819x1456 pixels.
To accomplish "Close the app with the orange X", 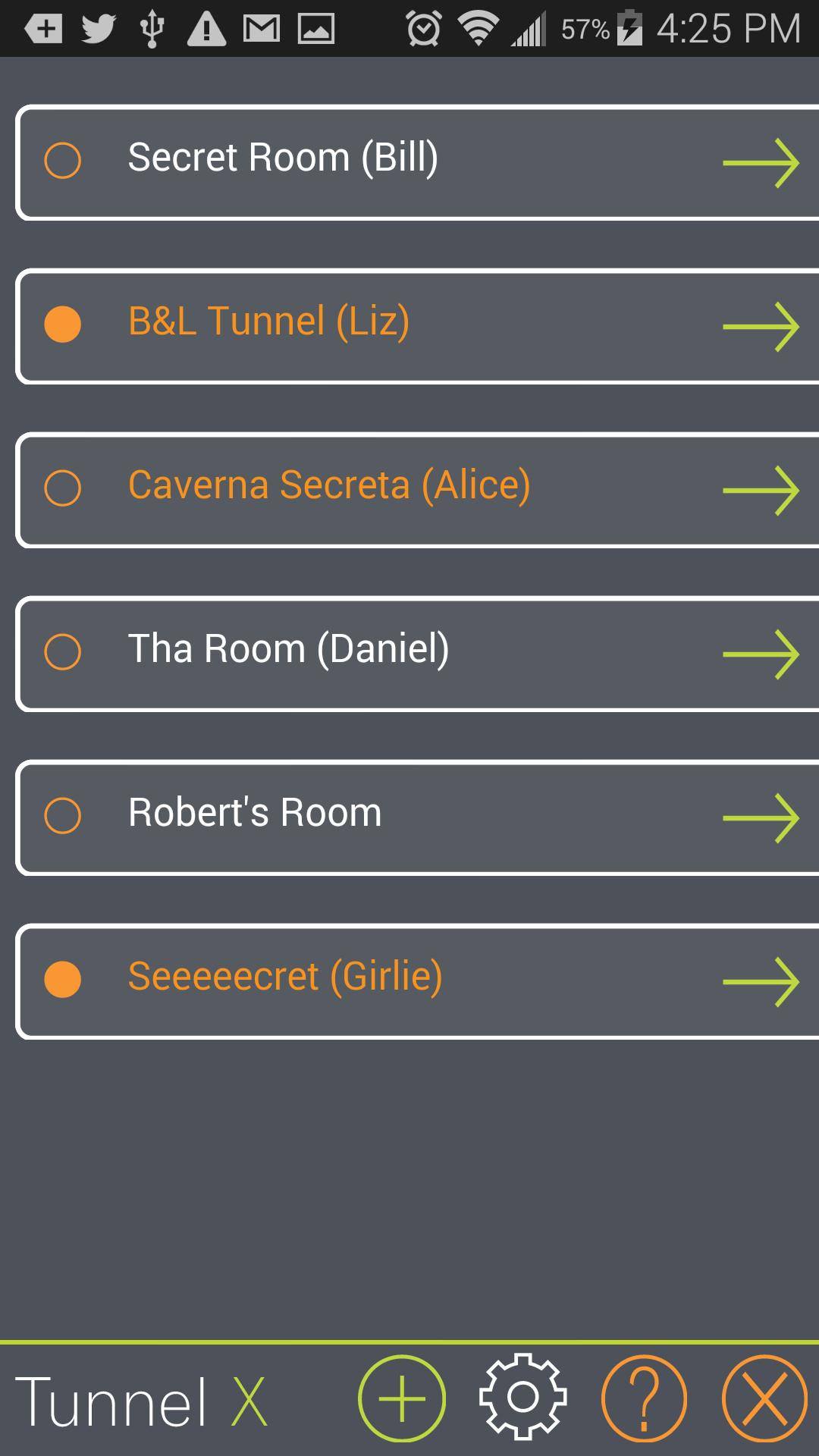I will pyautogui.click(x=764, y=1398).
